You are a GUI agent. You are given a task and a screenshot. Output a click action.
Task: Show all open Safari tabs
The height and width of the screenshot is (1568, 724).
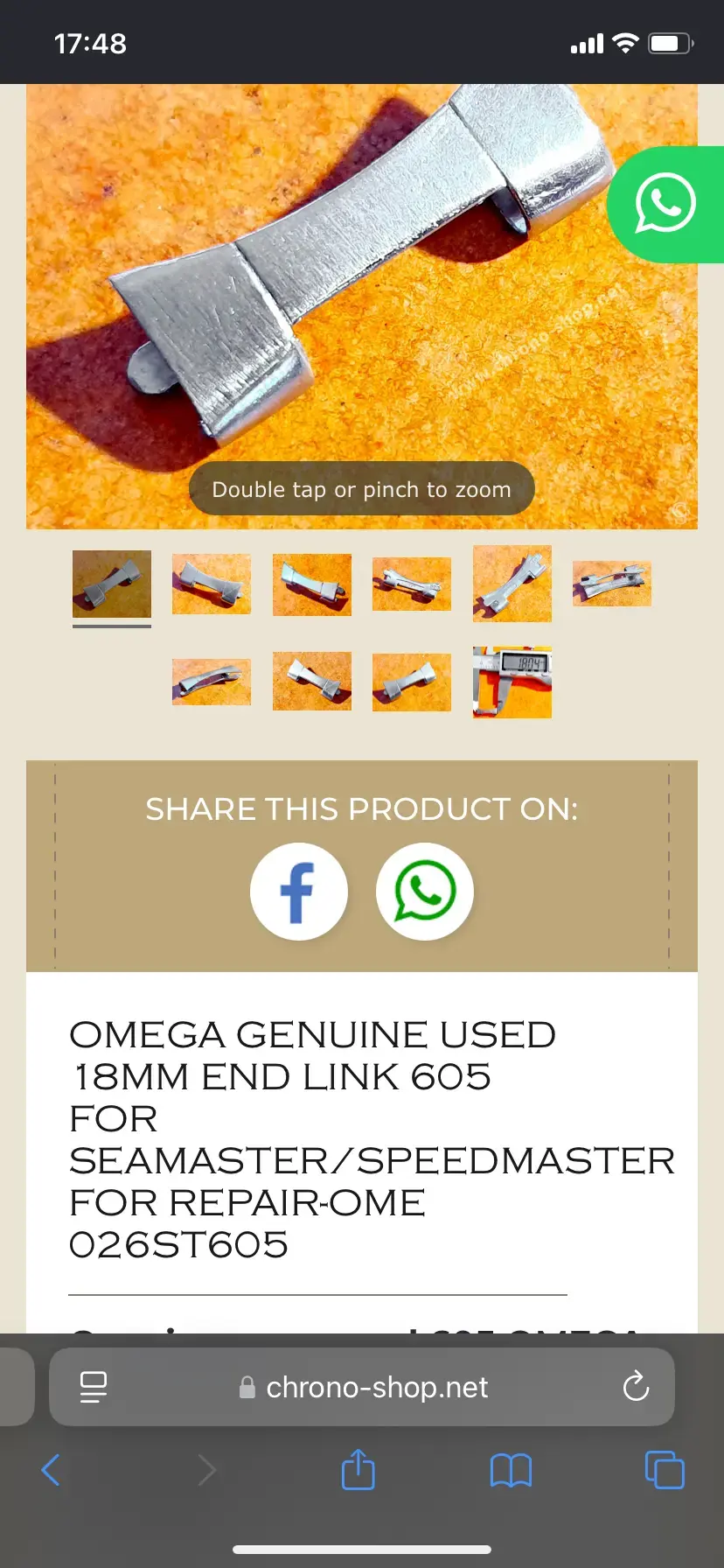click(x=664, y=1470)
